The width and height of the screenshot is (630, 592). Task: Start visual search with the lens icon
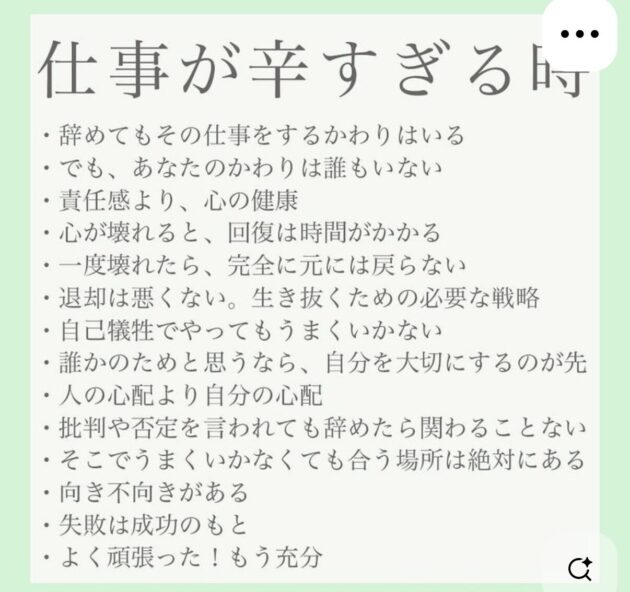click(x=580, y=569)
